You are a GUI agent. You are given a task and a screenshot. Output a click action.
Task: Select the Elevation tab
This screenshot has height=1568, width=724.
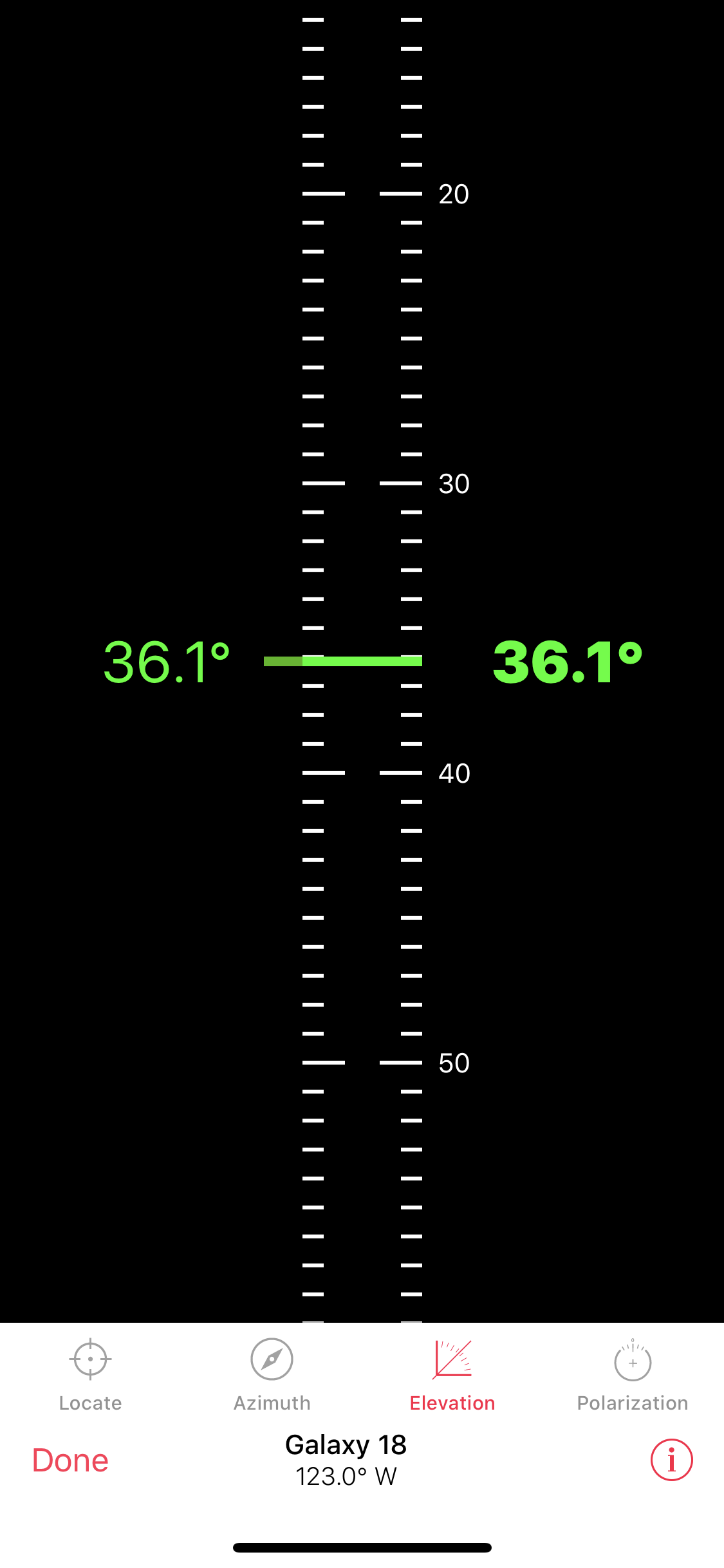(452, 1375)
